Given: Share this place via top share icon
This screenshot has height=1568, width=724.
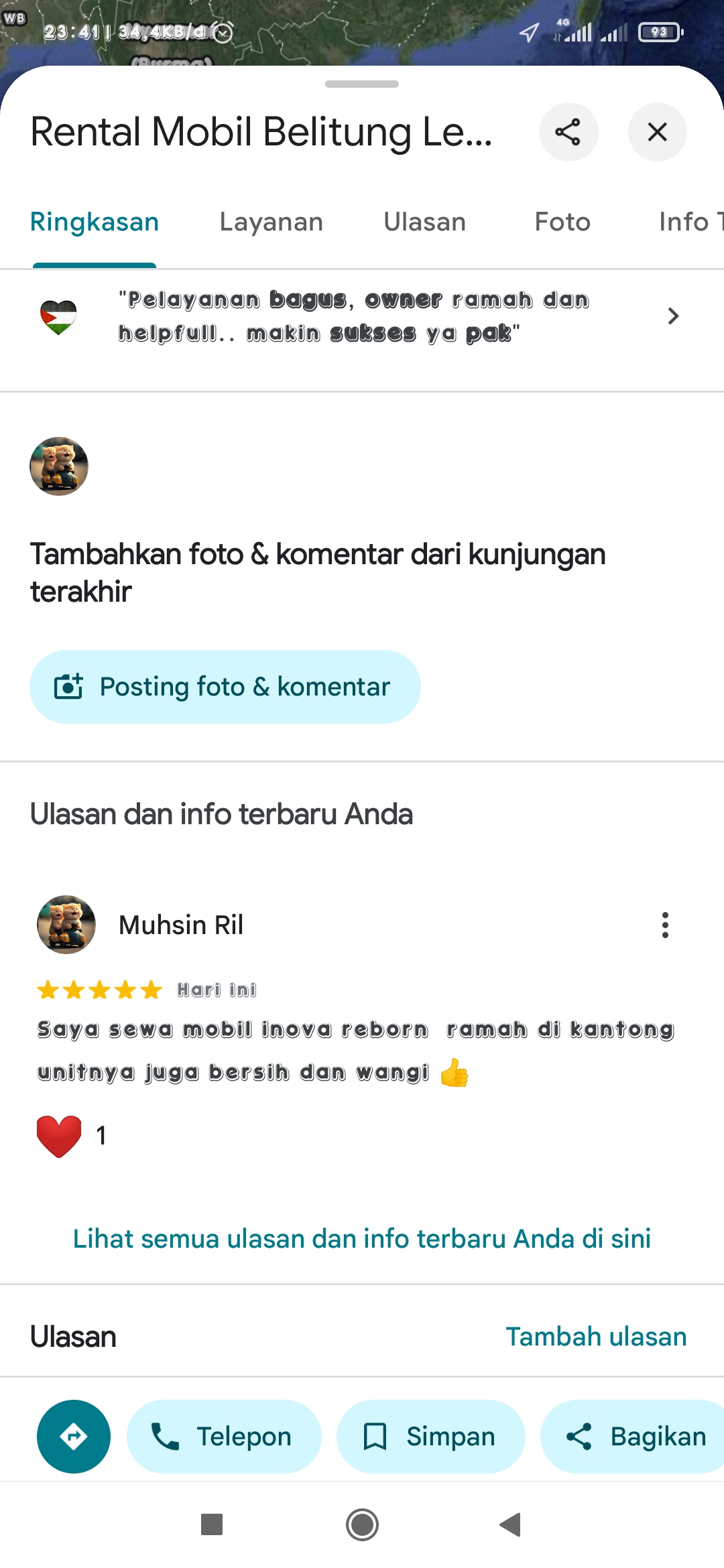Looking at the screenshot, I should 568,132.
